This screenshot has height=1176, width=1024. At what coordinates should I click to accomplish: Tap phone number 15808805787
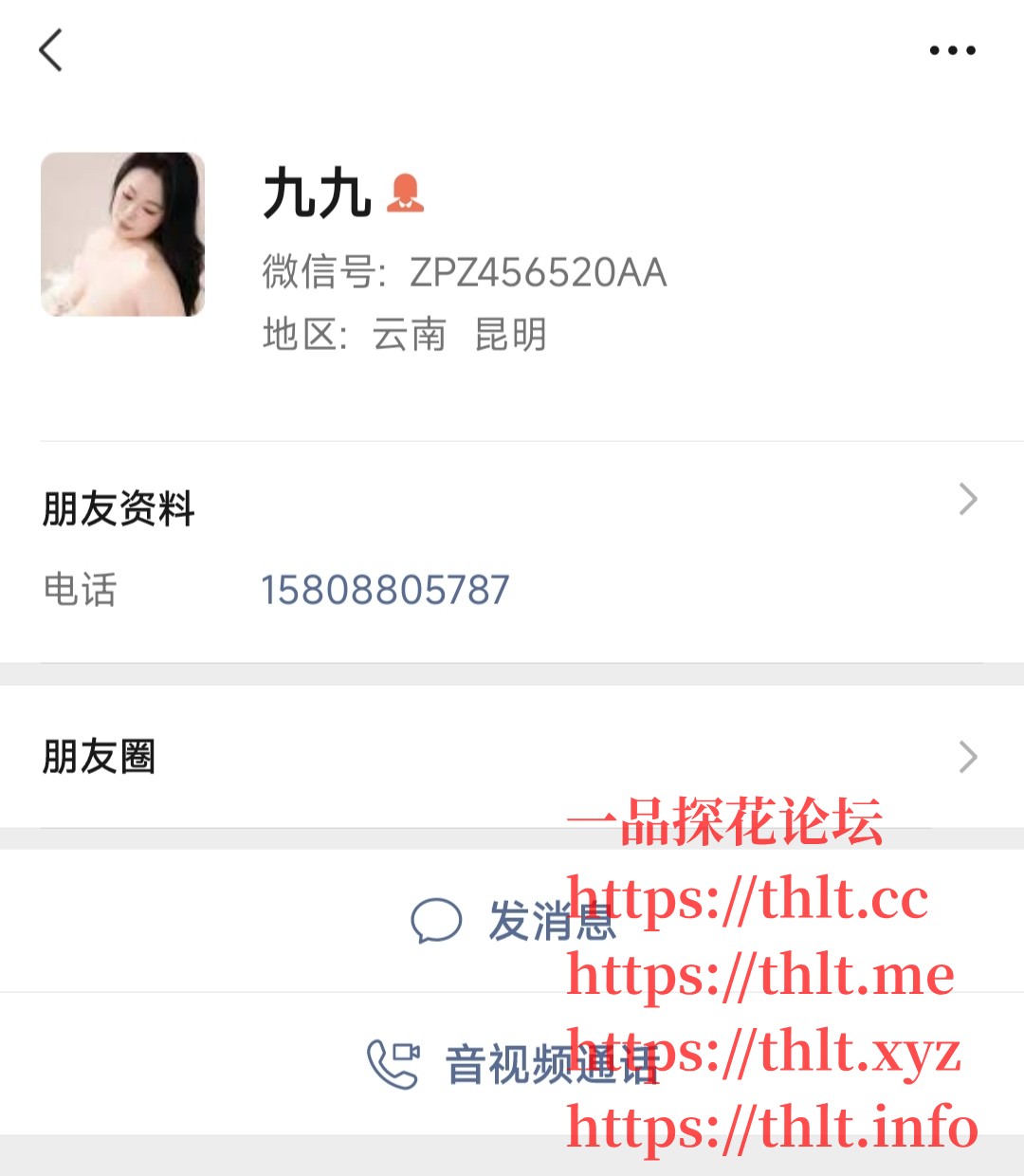(385, 590)
